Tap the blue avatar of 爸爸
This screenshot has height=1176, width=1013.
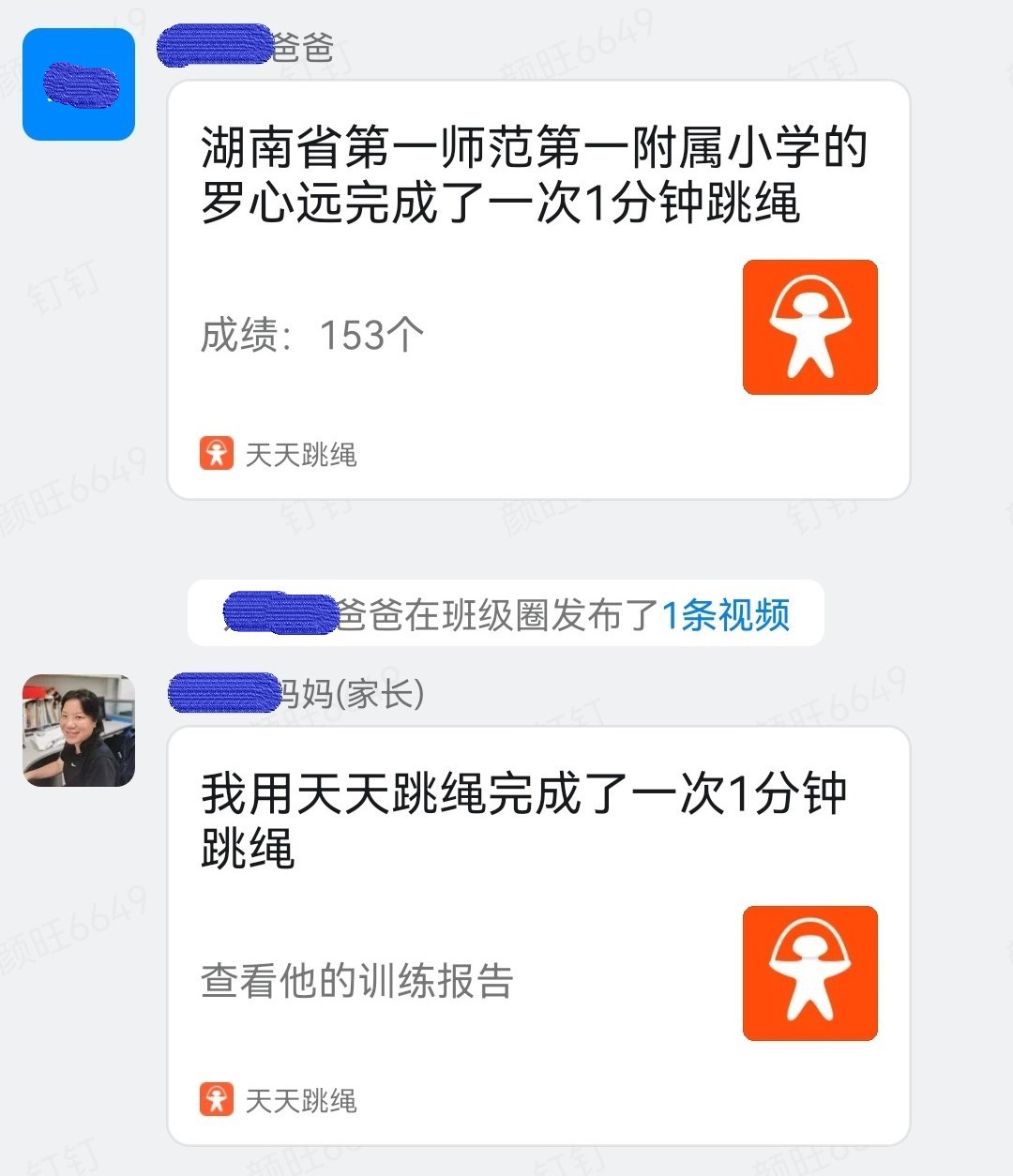(x=79, y=84)
